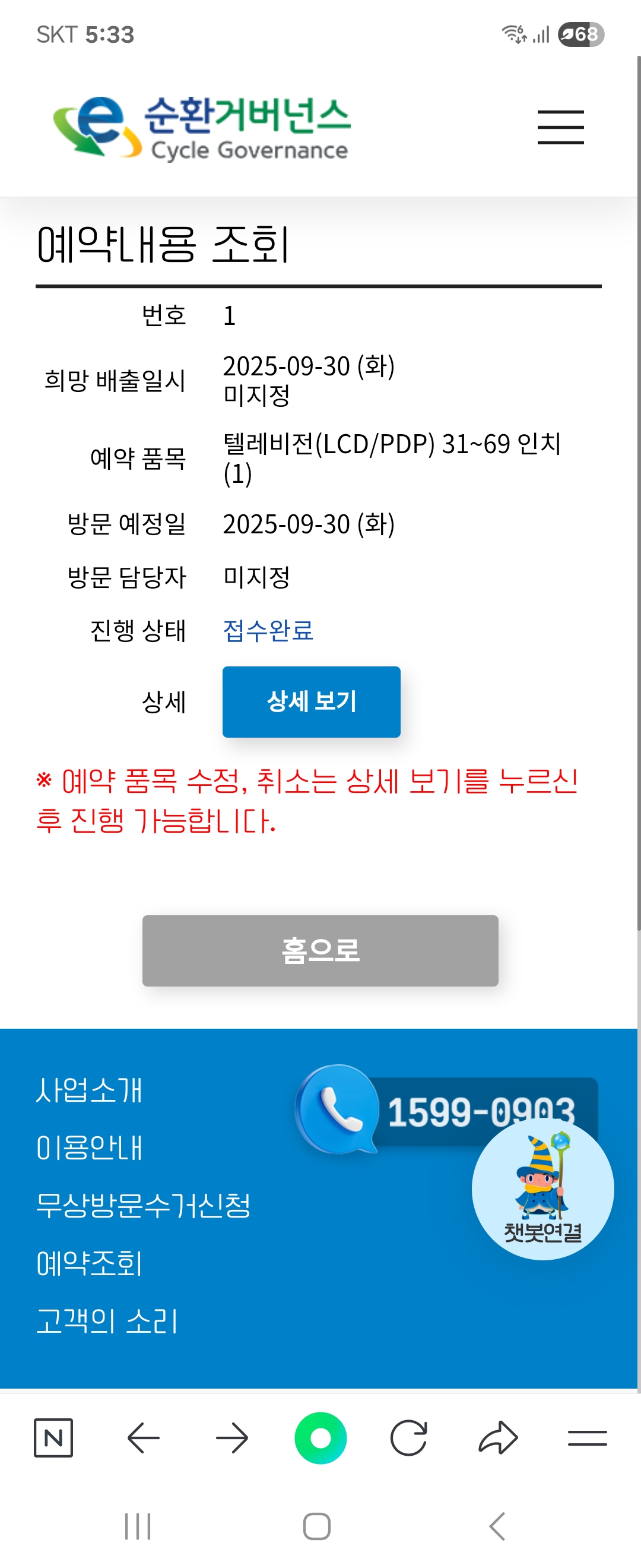The height and width of the screenshot is (1568, 641).
Task: Tap the Cycle Governance logo
Action: 202,128
